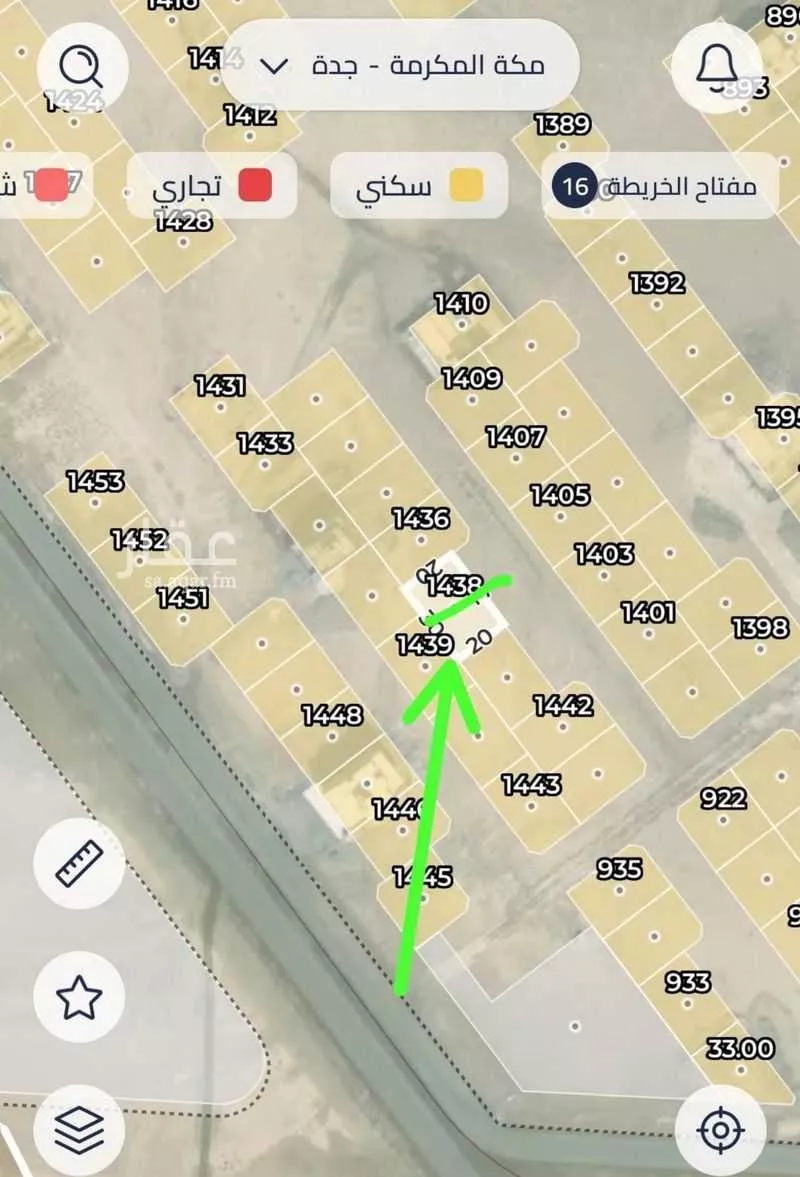The height and width of the screenshot is (1177, 800).
Task: Open the notifications bell
Action: (717, 66)
